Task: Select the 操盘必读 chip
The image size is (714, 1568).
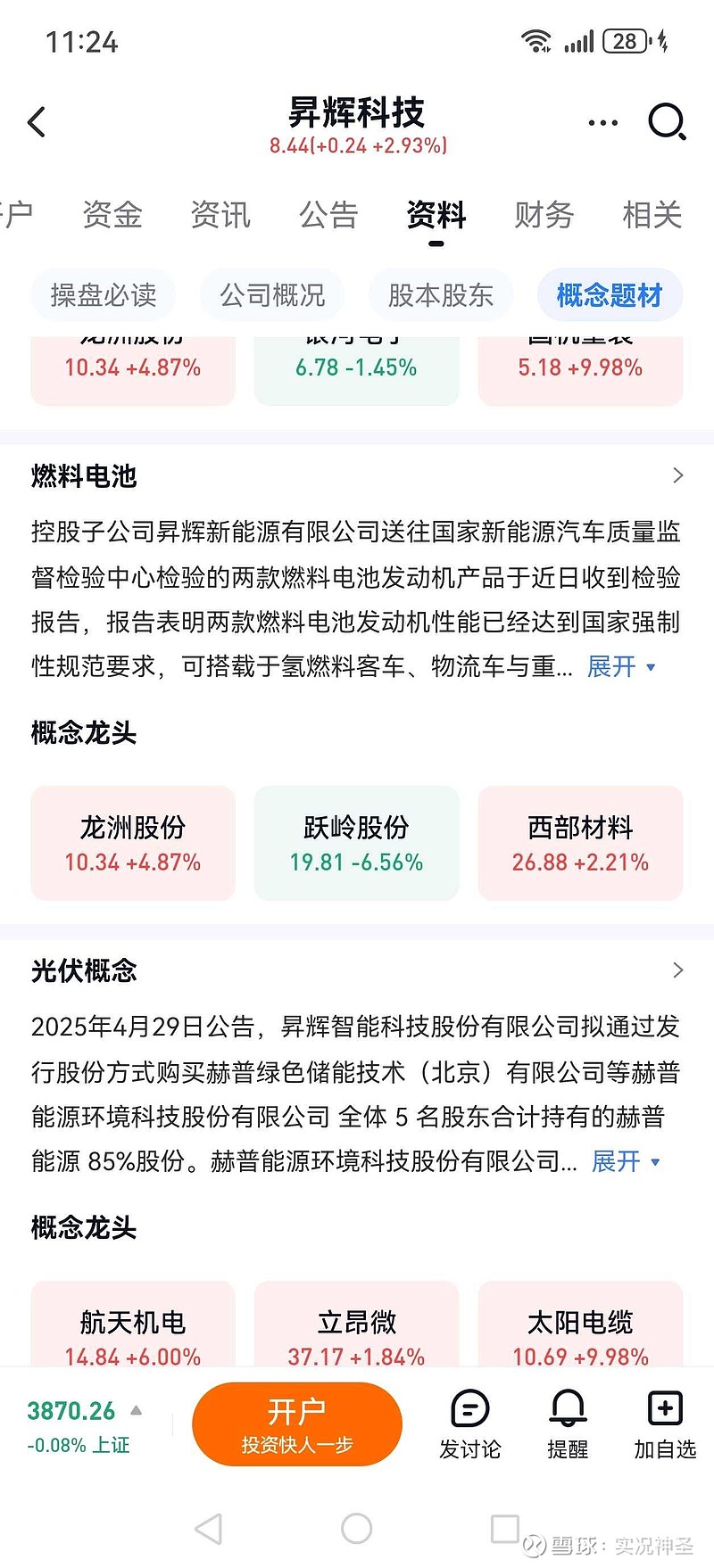Action: [x=103, y=294]
